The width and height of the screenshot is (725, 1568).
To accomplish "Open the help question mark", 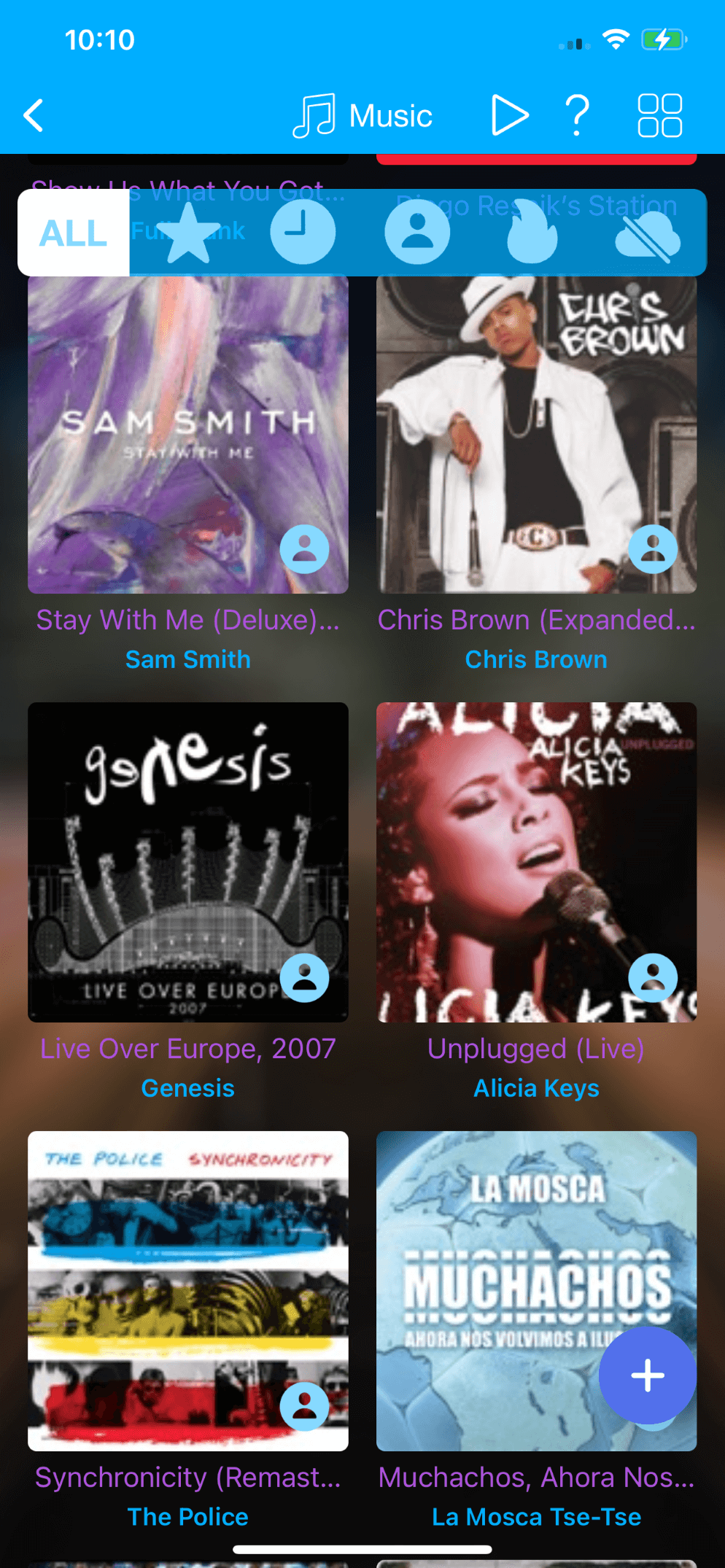I will tap(577, 115).
